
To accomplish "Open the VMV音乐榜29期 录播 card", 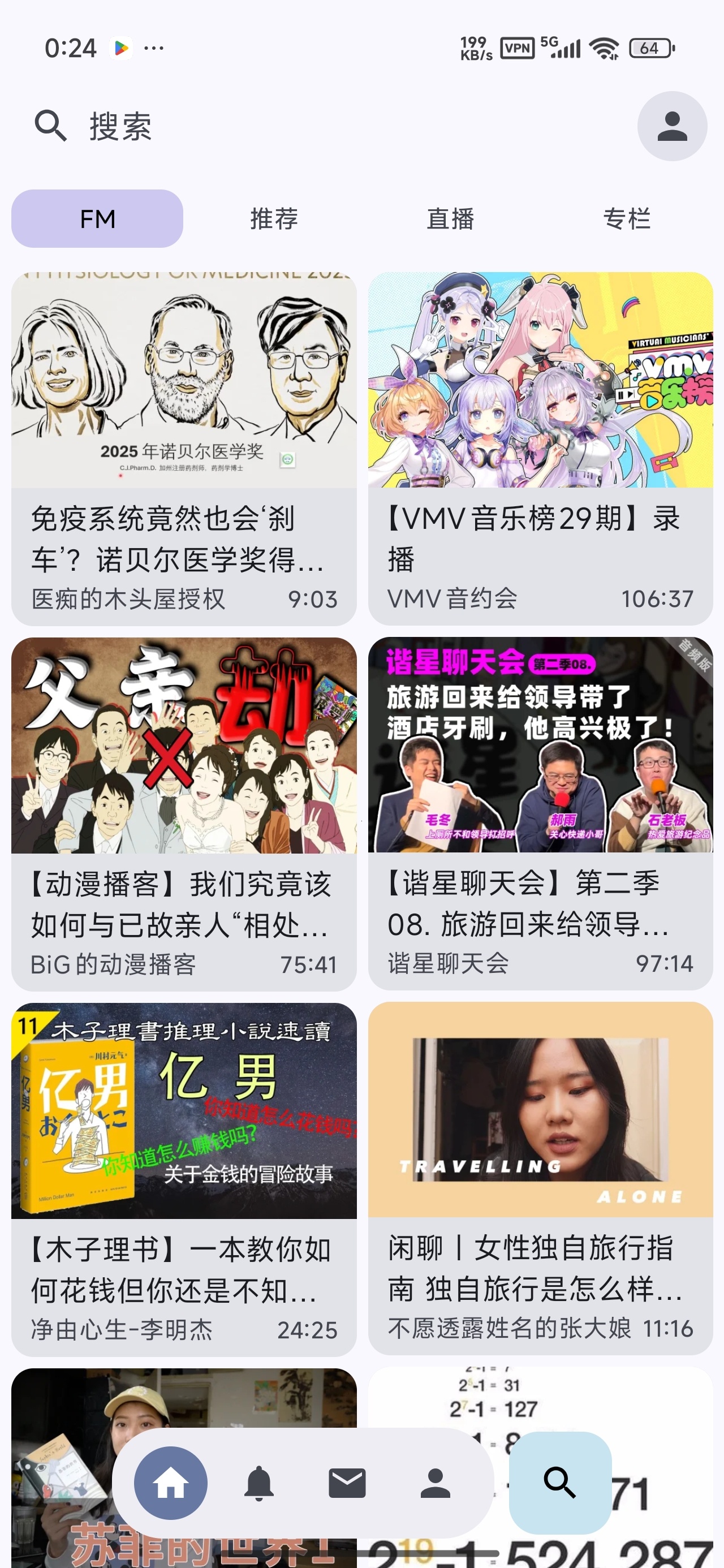I will (x=540, y=449).
